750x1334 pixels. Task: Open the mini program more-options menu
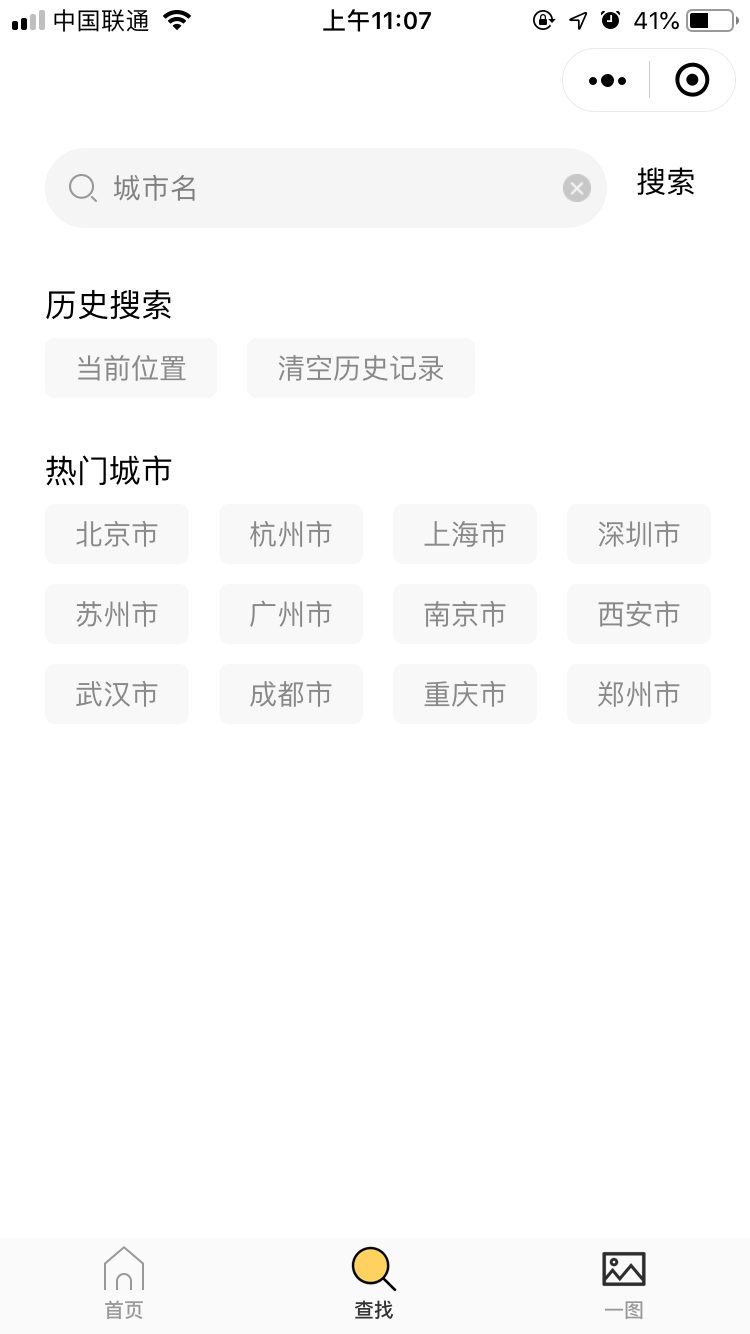pos(608,80)
